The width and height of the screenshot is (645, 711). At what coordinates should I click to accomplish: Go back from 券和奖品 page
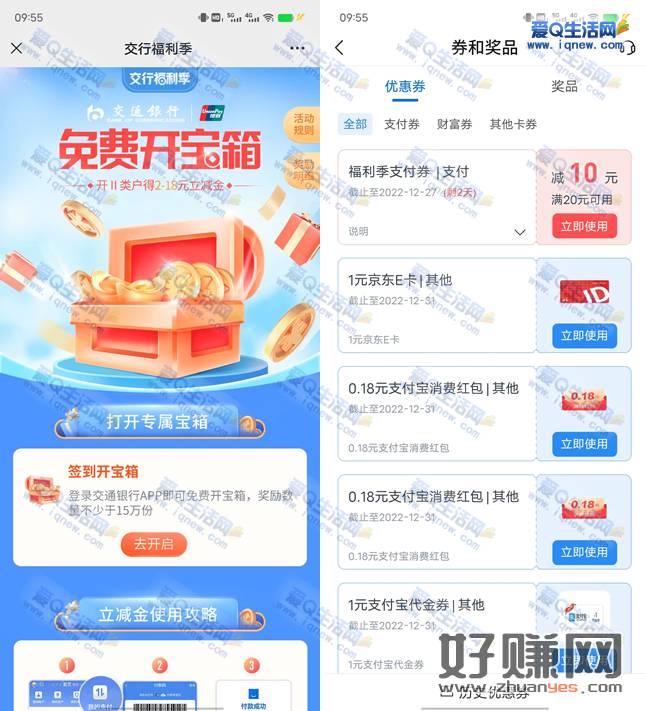(339, 48)
